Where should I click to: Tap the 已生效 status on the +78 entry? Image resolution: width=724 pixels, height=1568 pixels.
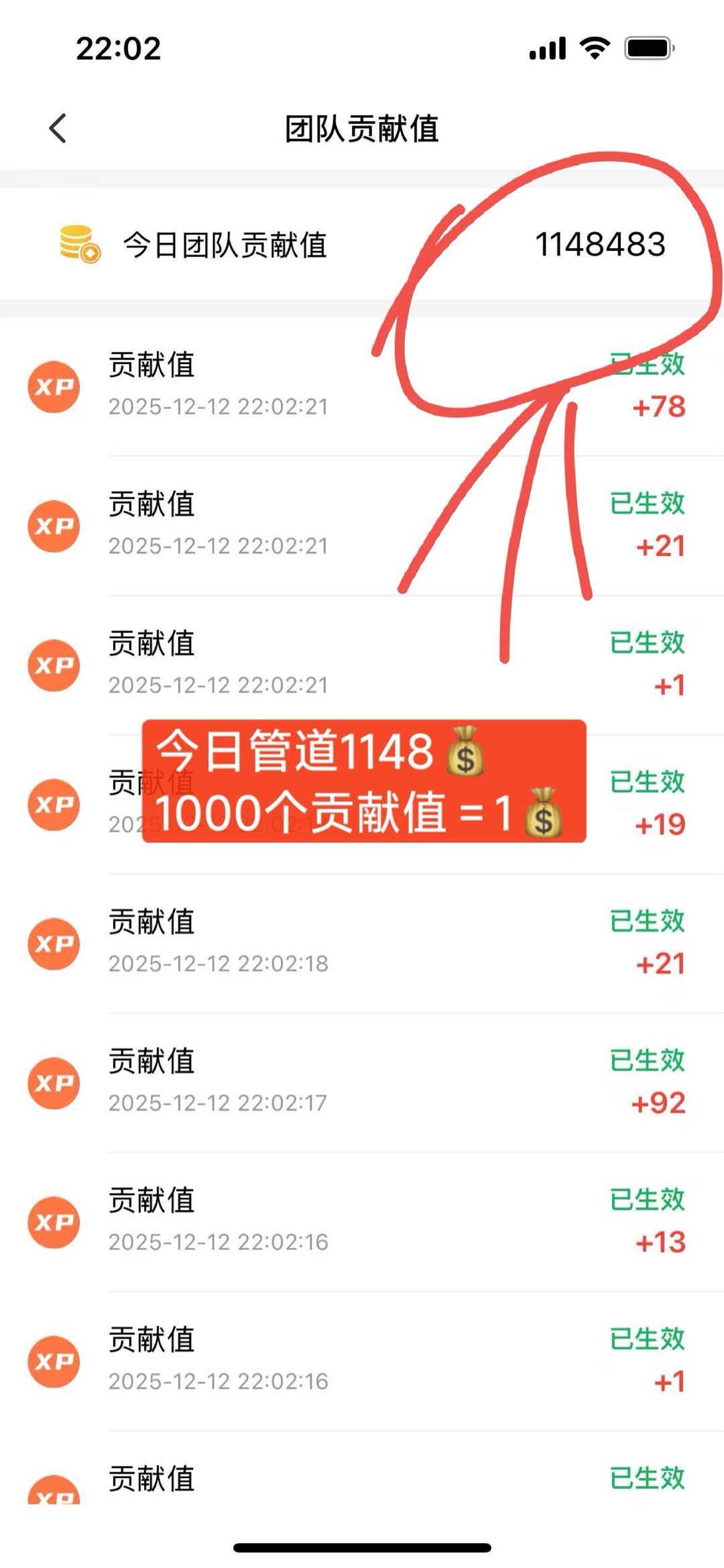pos(646,362)
